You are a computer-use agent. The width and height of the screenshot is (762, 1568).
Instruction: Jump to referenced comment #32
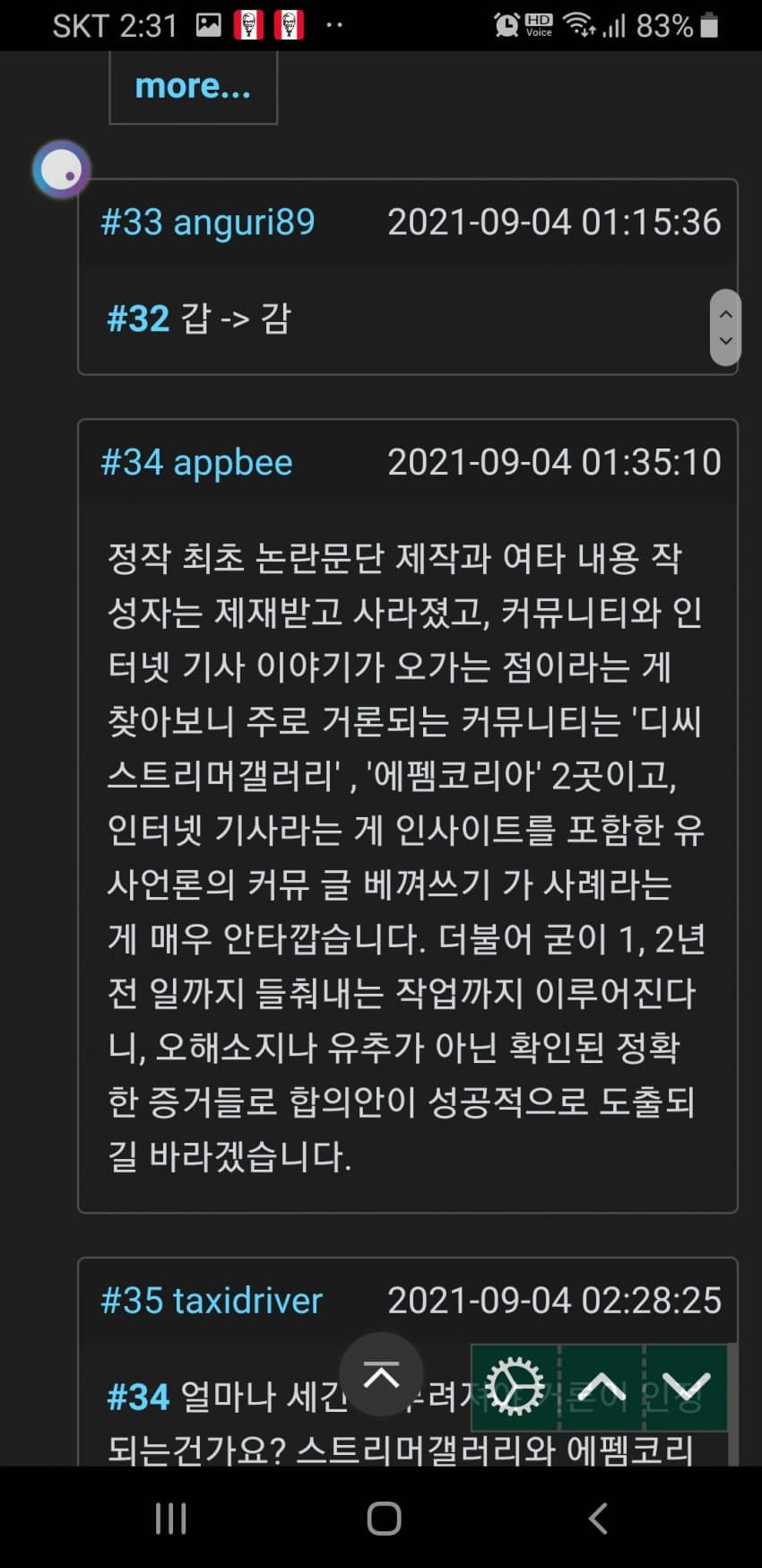click(x=137, y=318)
